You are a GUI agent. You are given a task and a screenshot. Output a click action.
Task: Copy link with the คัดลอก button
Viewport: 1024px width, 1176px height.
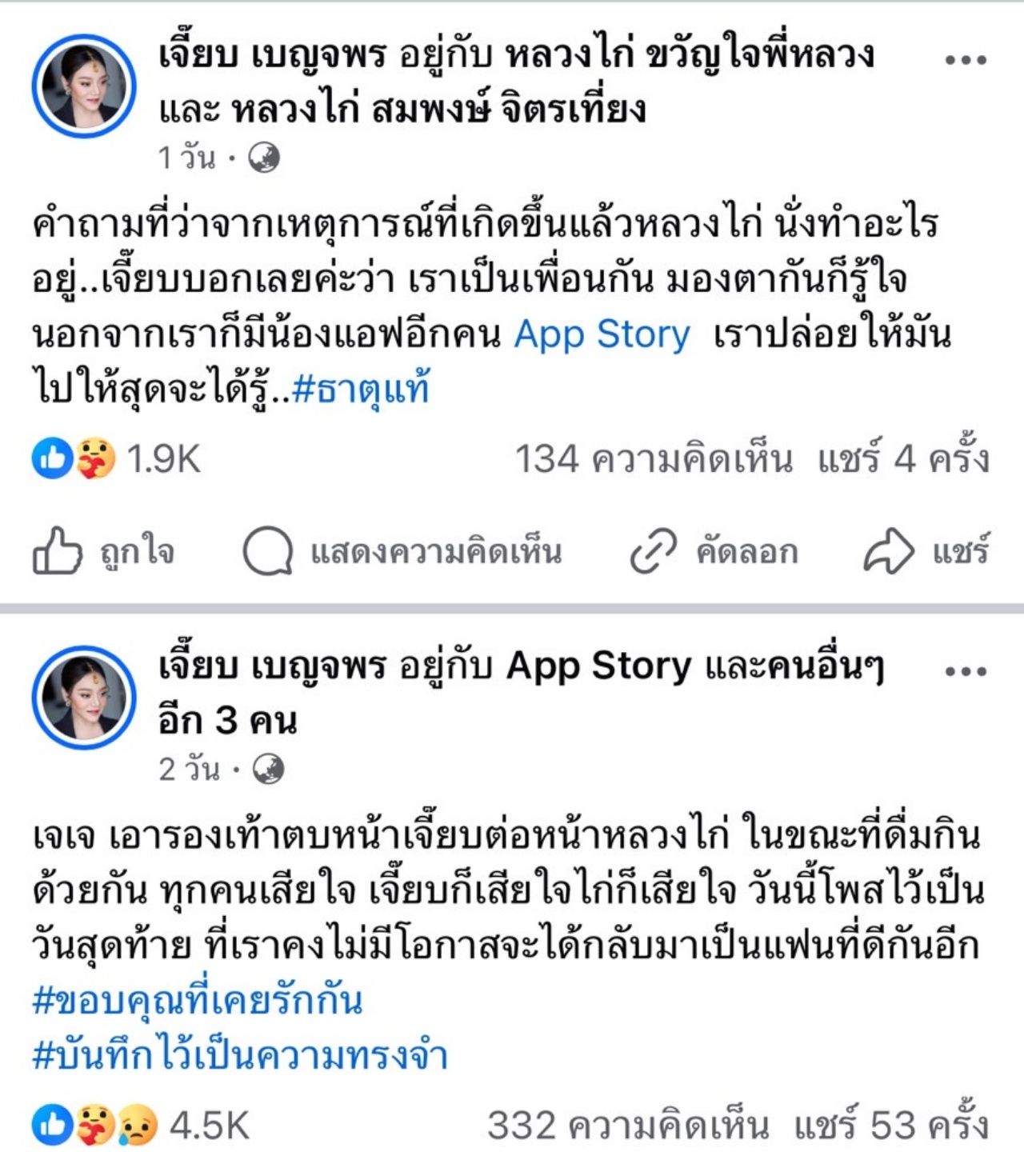pos(714,551)
